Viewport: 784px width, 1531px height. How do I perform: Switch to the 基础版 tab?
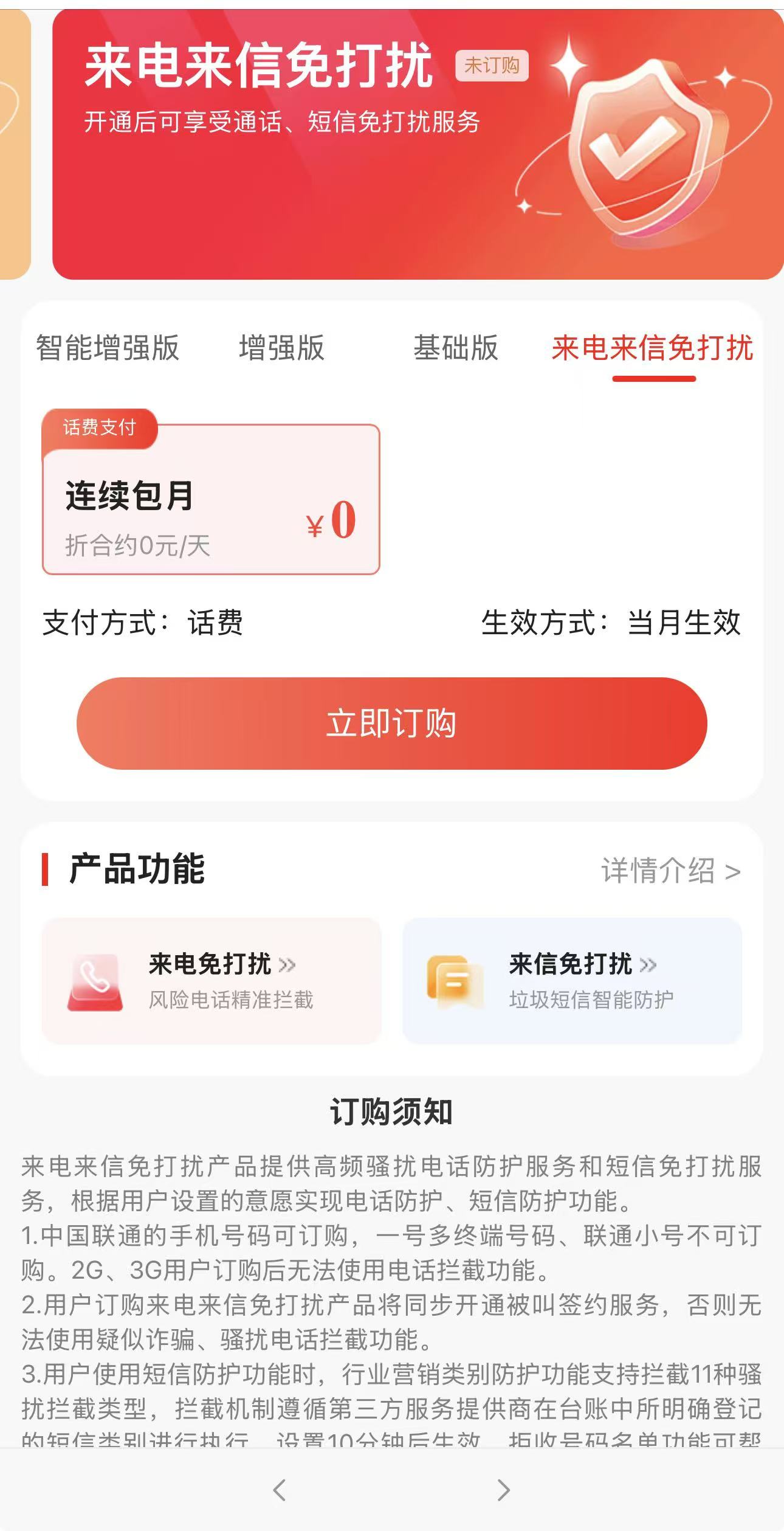[x=456, y=348]
